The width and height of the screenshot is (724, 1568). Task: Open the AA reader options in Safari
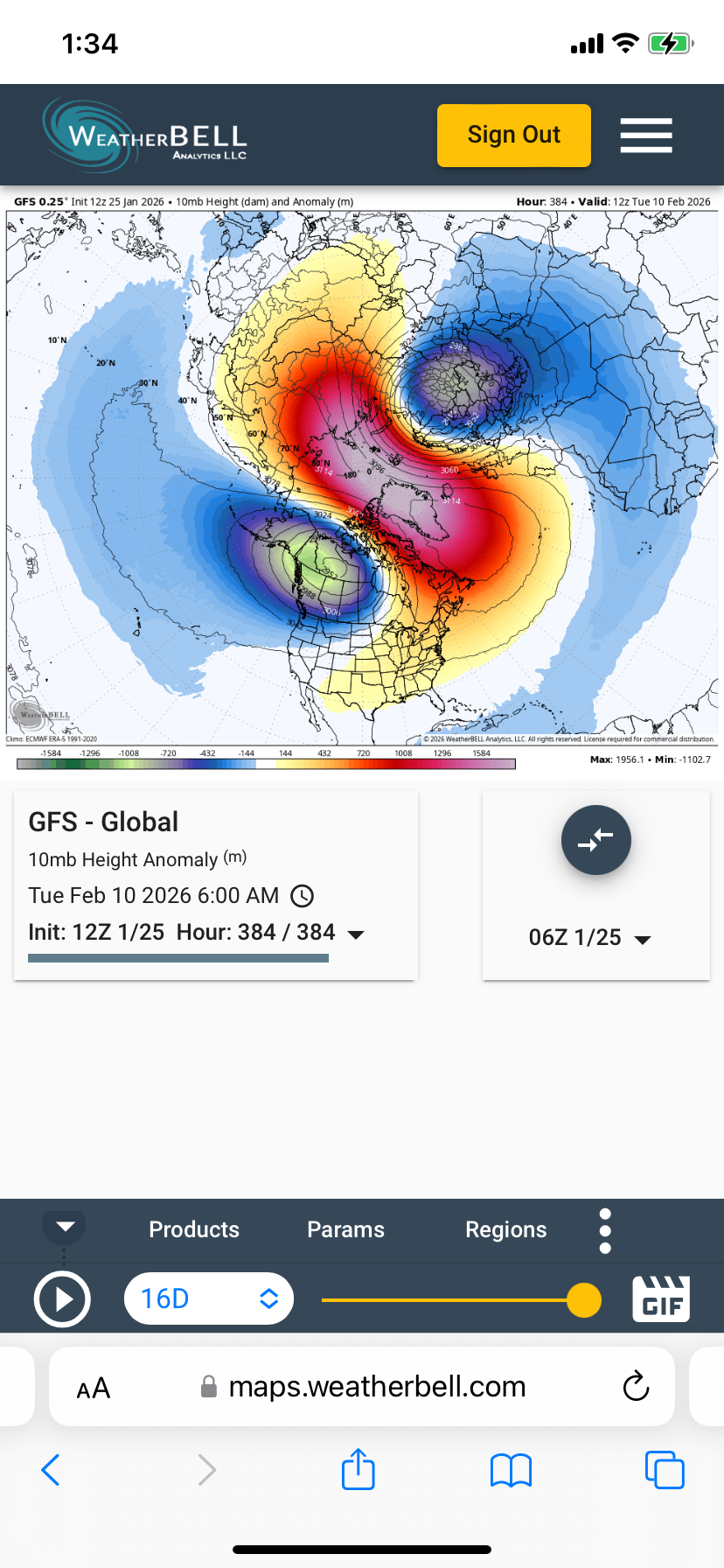[94, 1388]
